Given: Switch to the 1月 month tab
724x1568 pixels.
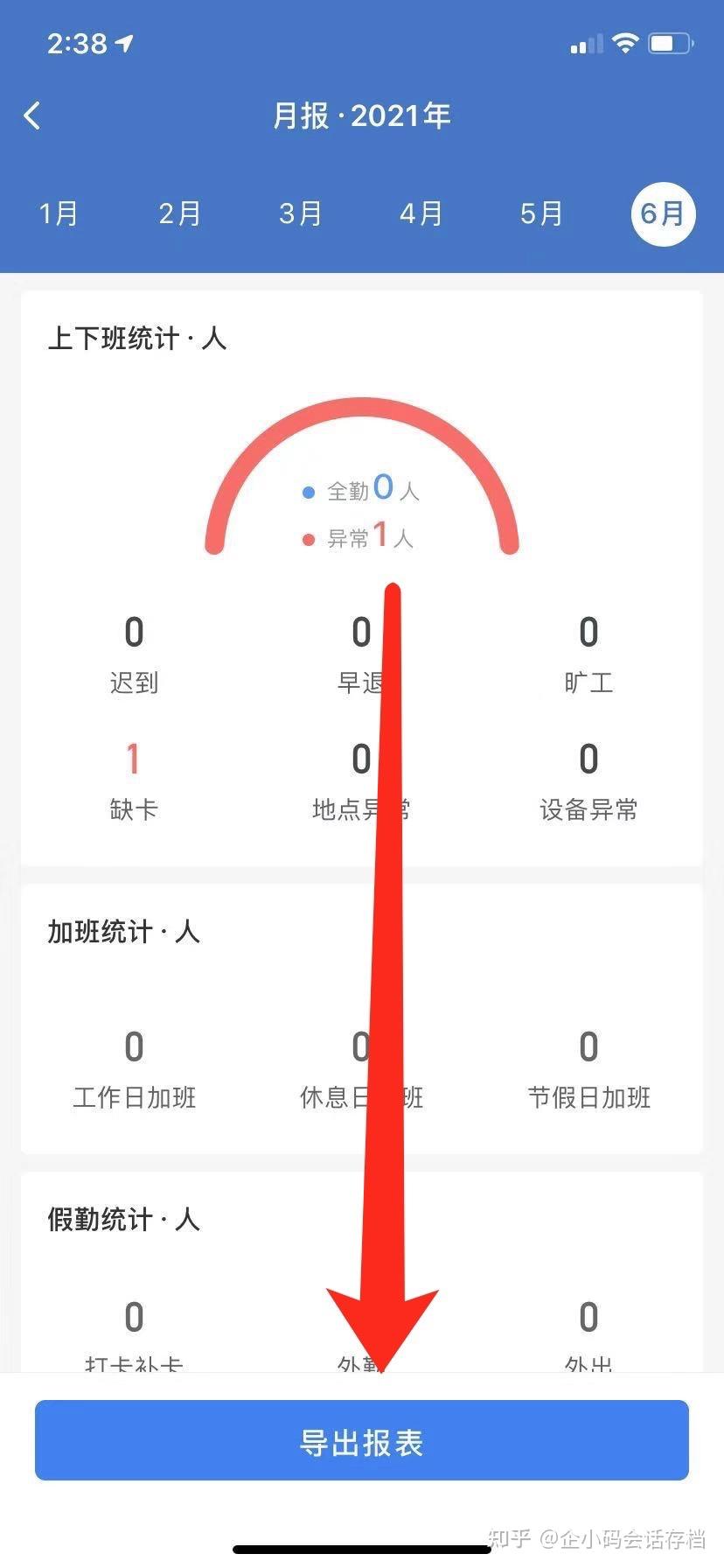Looking at the screenshot, I should (x=59, y=213).
